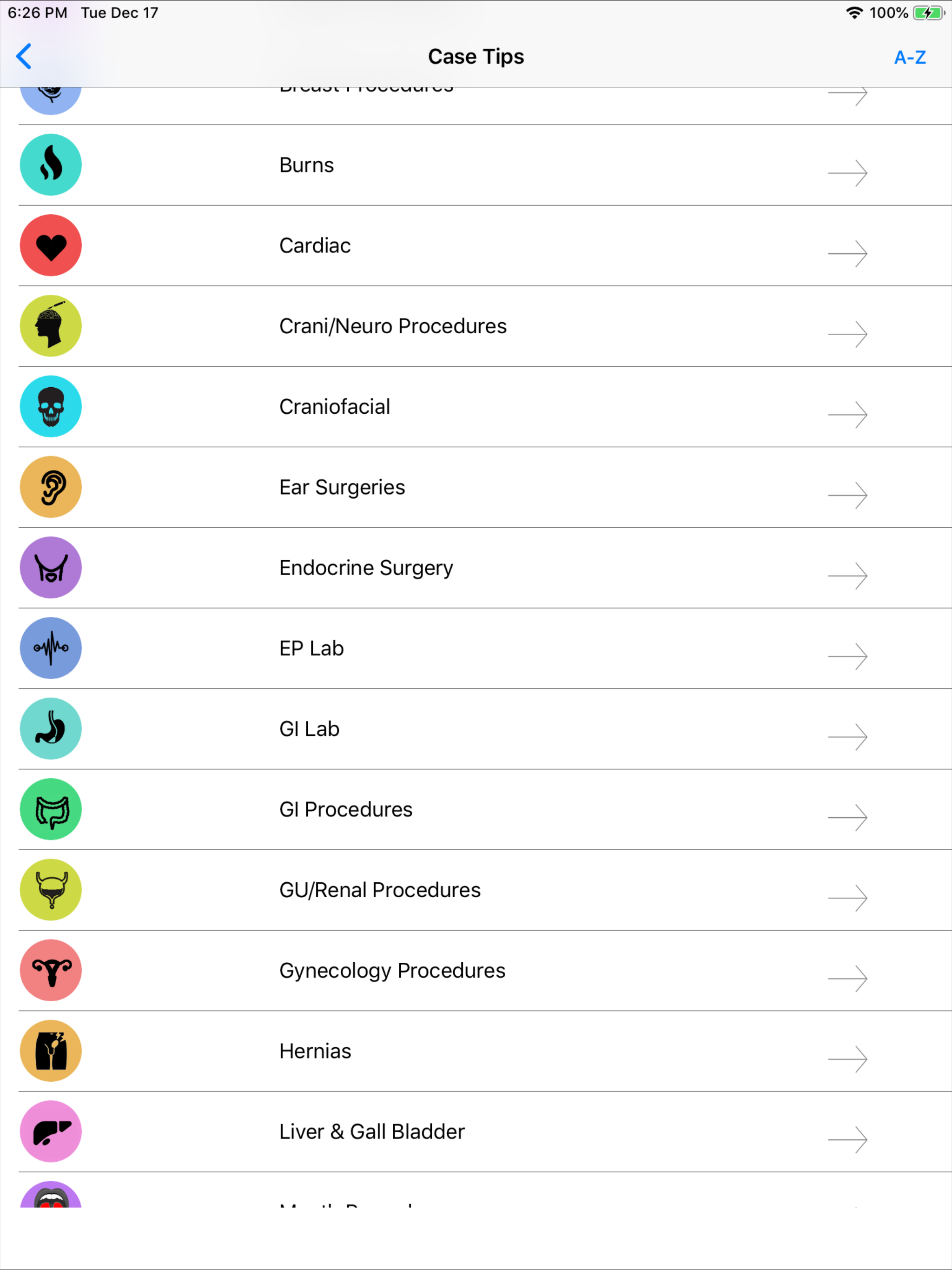This screenshot has width=952, height=1270.
Task: Select the EP Lab waveform icon
Action: pyautogui.click(x=51, y=648)
